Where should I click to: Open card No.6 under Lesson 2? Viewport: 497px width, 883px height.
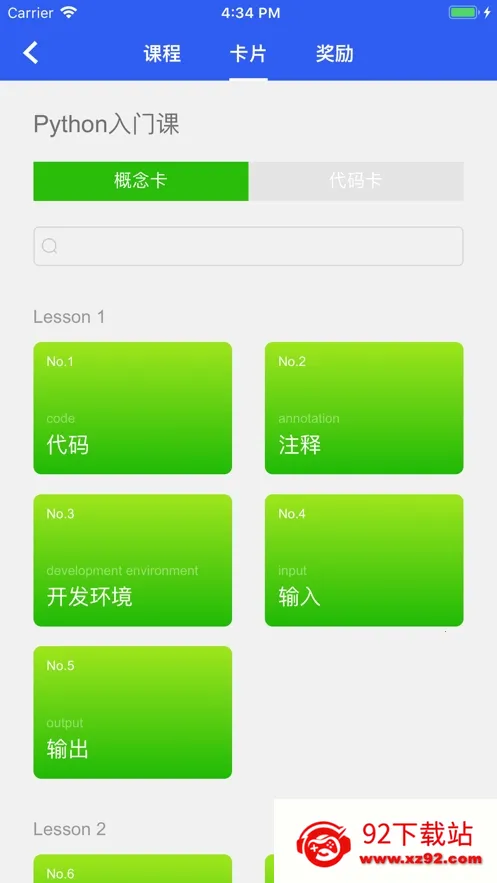tap(132, 868)
